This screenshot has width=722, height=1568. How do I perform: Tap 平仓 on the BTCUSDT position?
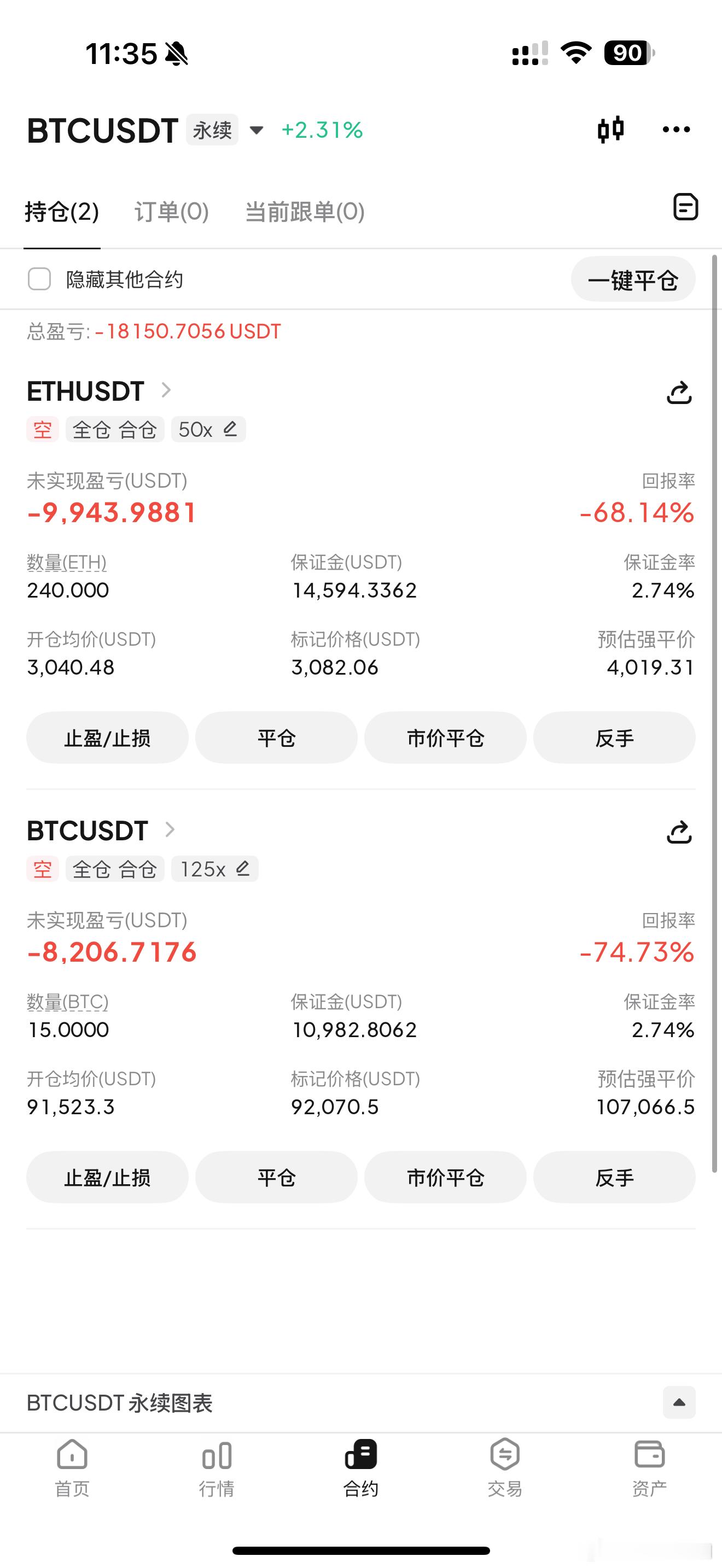[x=276, y=1178]
